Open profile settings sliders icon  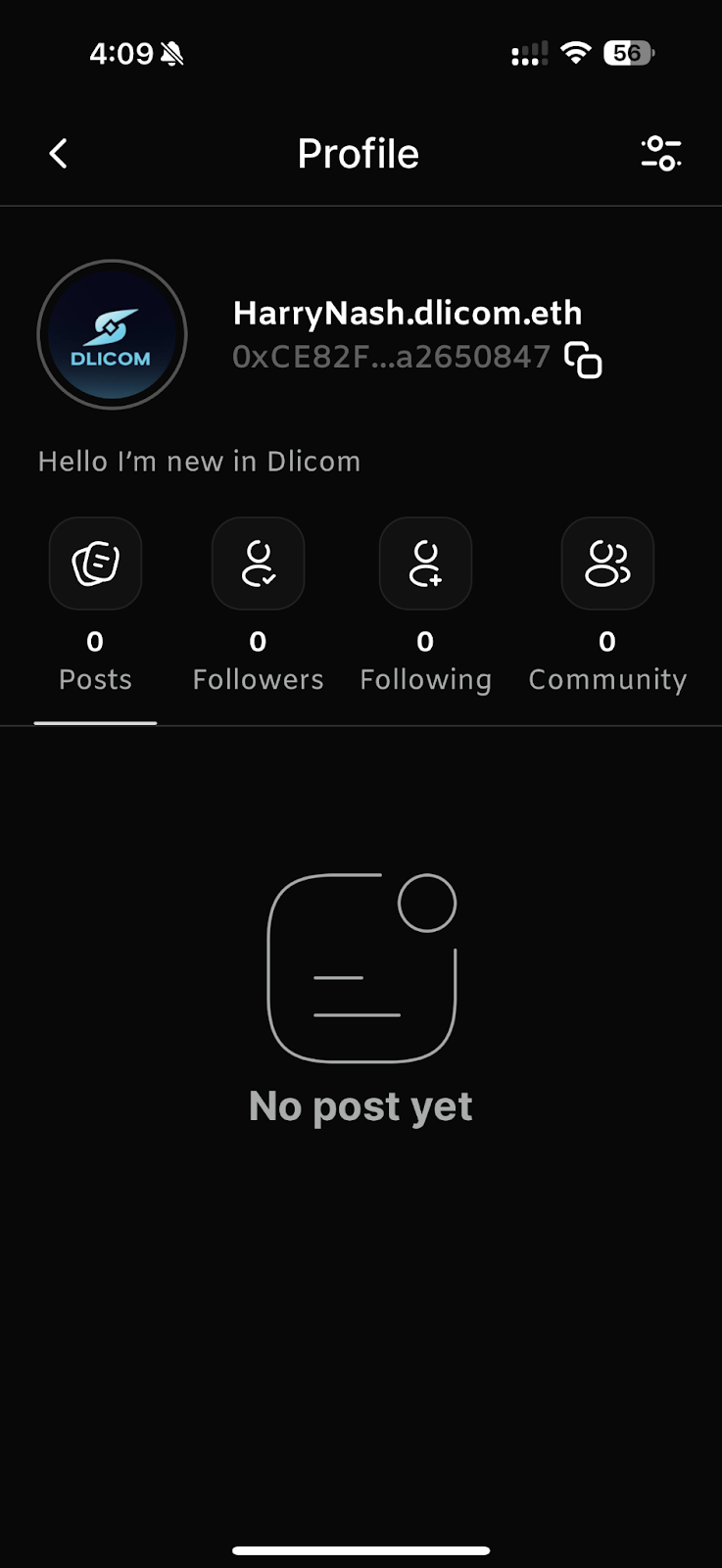click(661, 154)
